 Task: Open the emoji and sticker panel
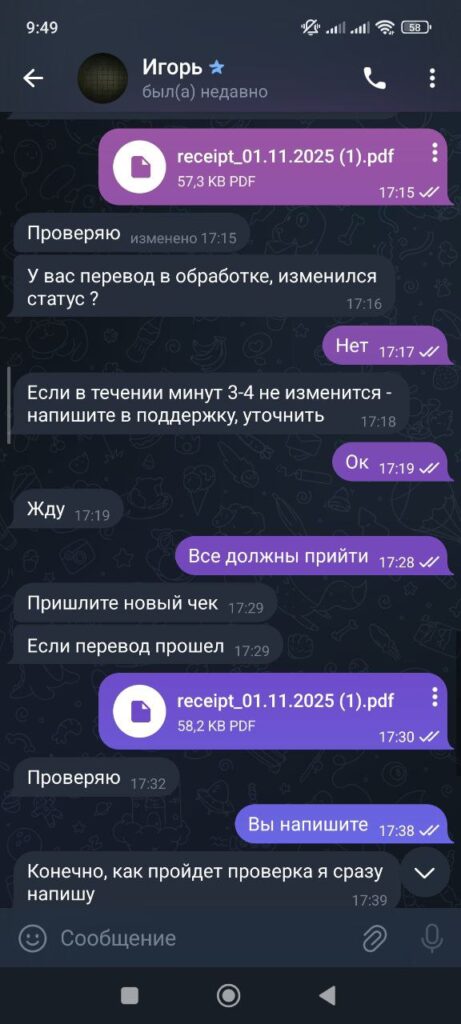coord(30,939)
